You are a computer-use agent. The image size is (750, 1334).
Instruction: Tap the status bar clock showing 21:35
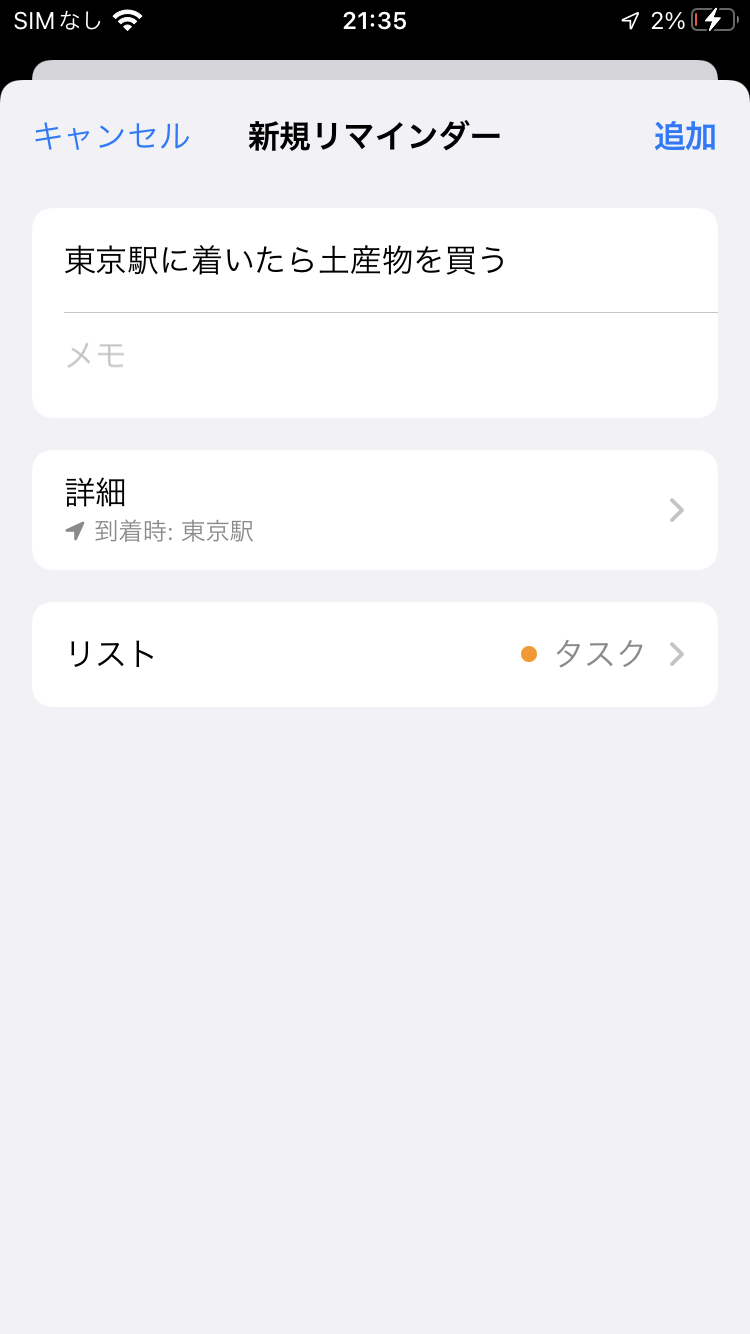pos(374,19)
